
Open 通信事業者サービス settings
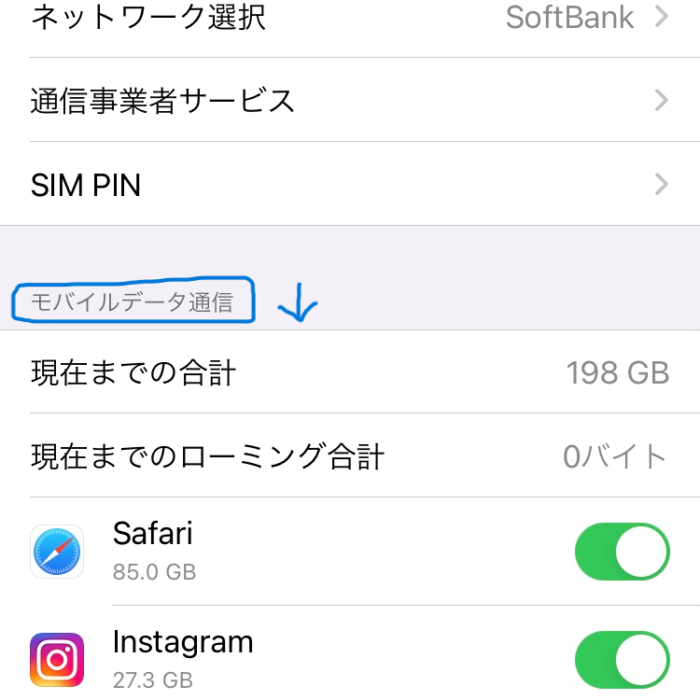pyautogui.click(x=350, y=100)
